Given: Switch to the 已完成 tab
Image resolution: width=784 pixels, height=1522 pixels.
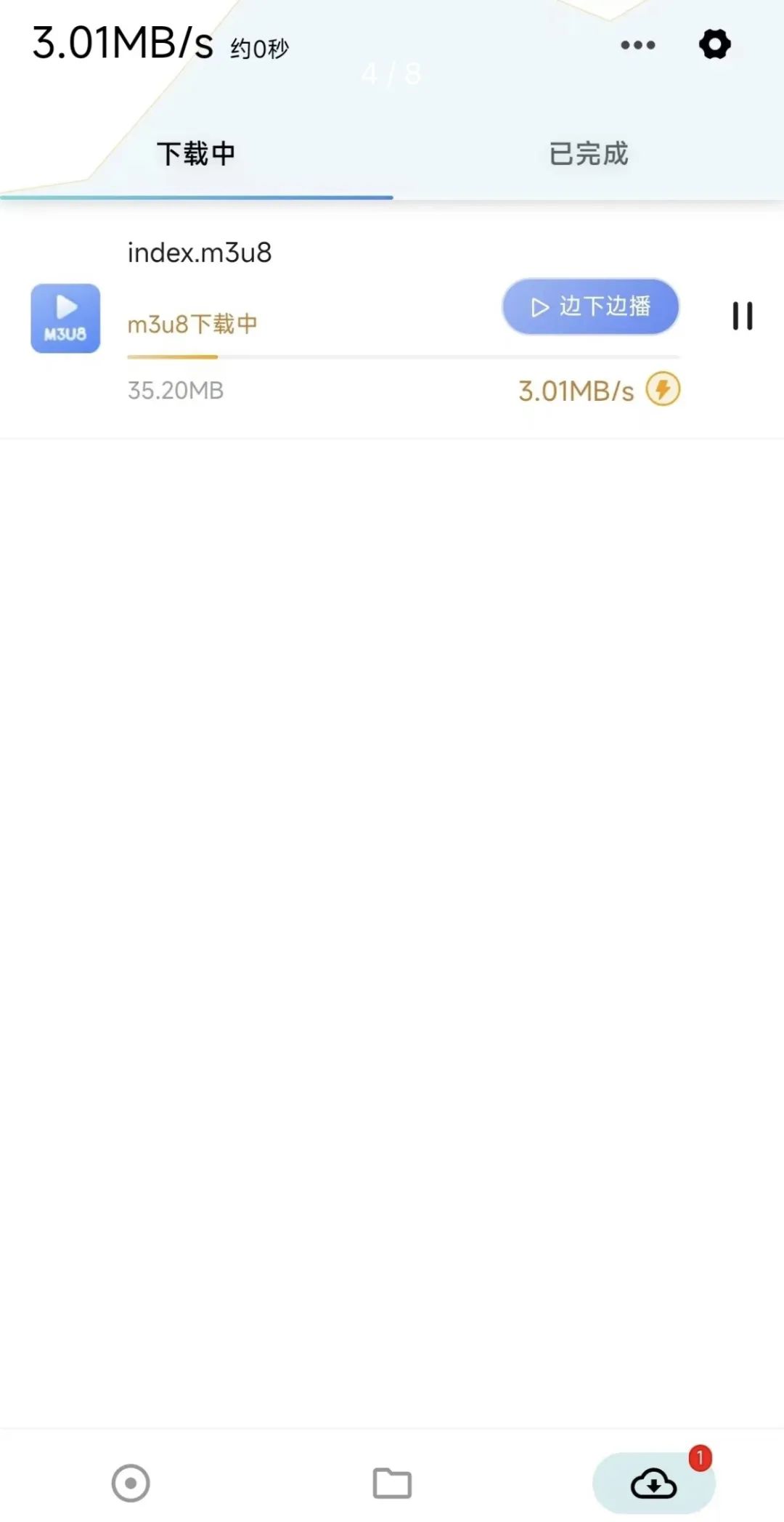Looking at the screenshot, I should tap(588, 154).
